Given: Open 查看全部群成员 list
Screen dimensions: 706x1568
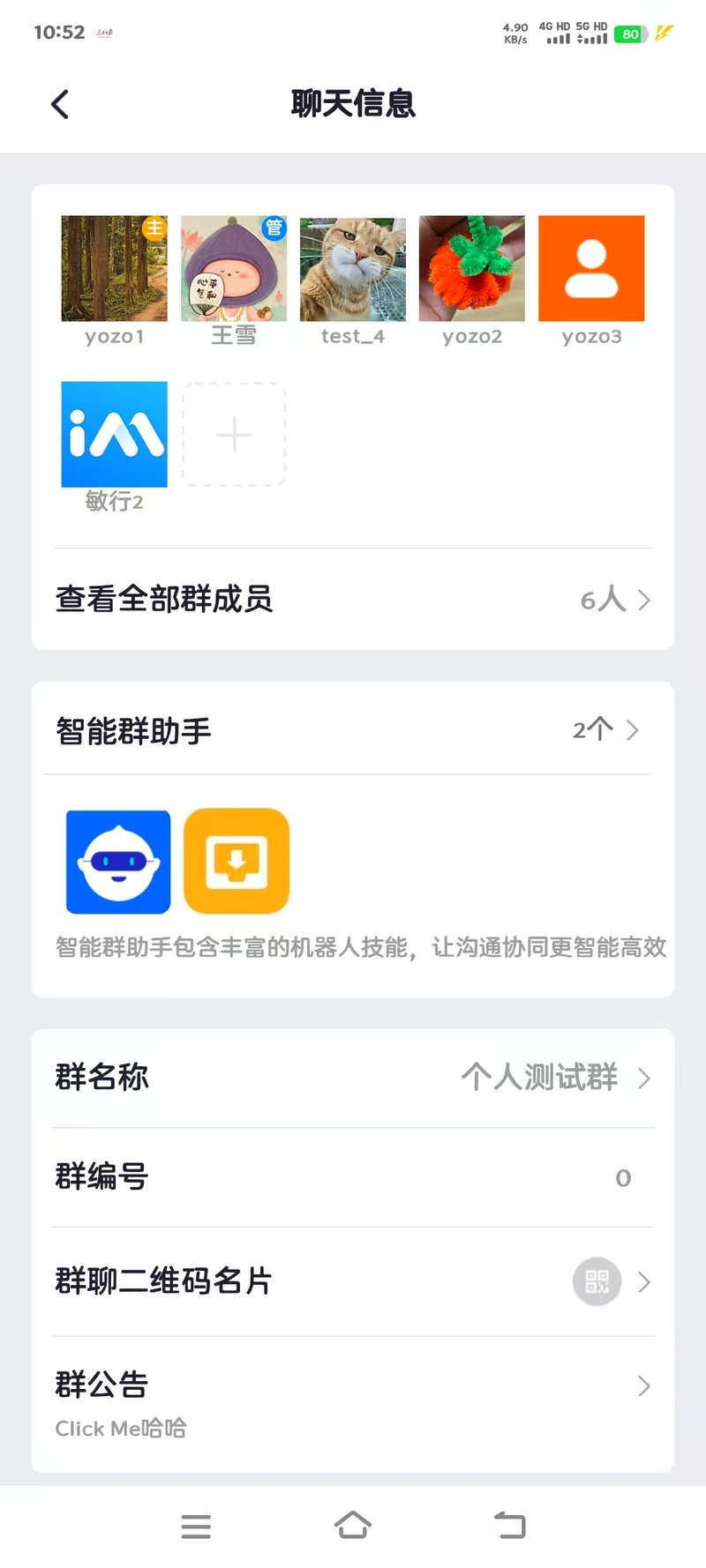Looking at the screenshot, I should point(353,600).
